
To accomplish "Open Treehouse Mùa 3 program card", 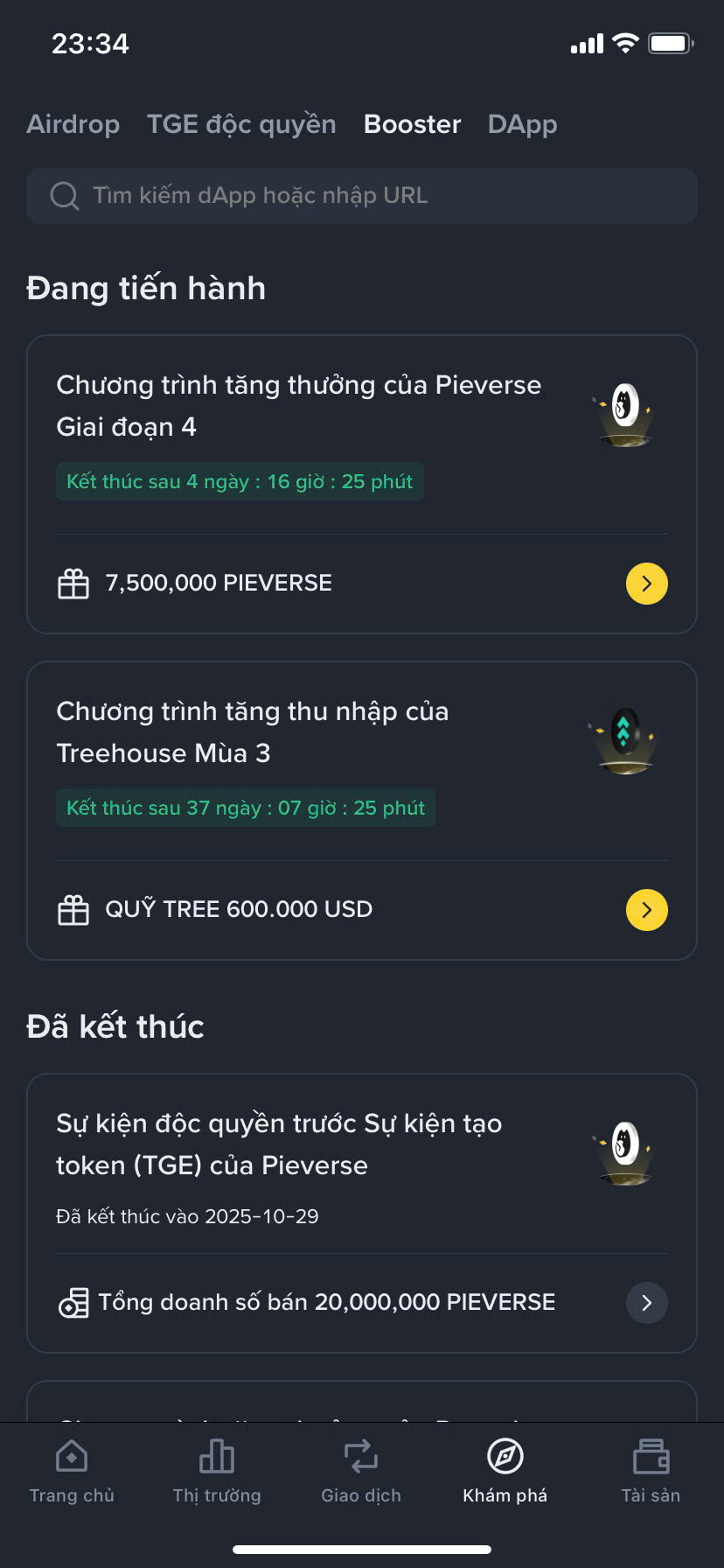I will tap(253, 732).
